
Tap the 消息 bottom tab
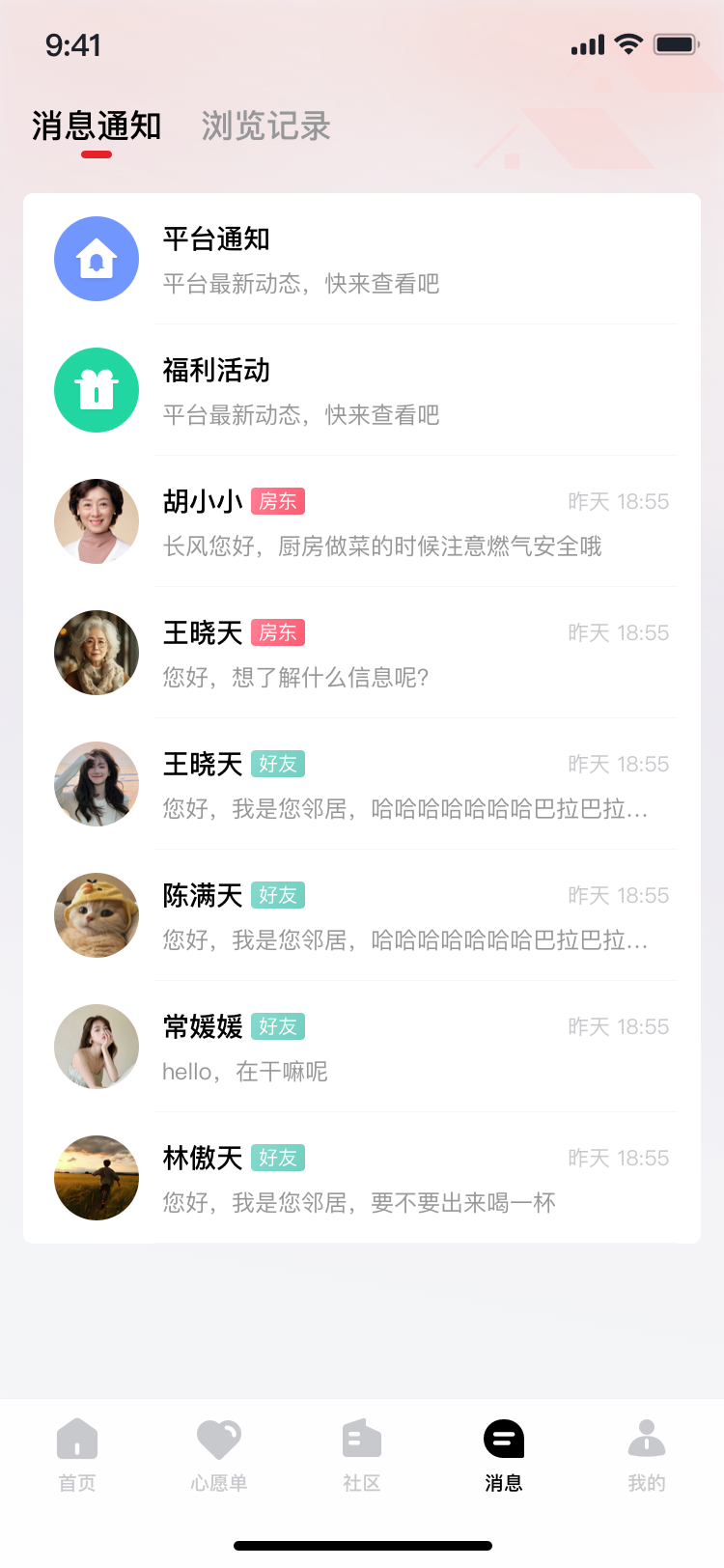tap(504, 1454)
